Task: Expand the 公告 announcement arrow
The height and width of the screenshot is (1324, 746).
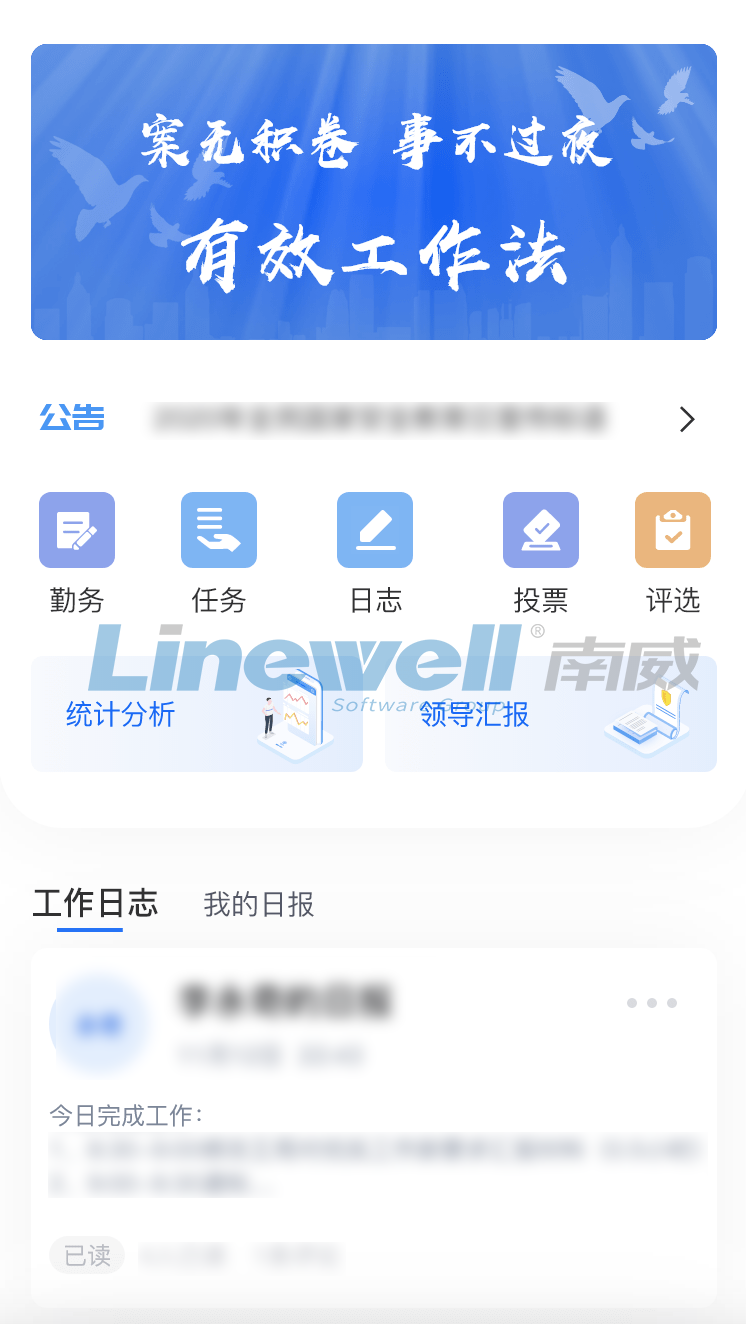Action: tap(687, 420)
